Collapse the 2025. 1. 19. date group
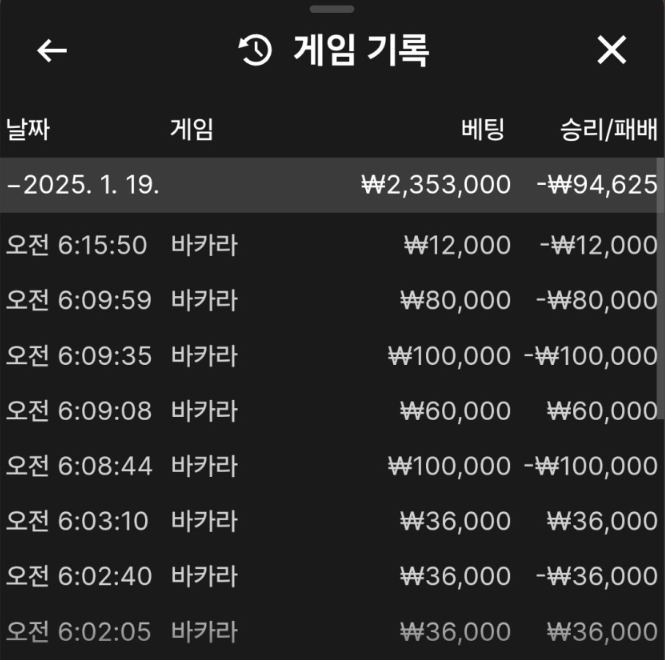Image resolution: width=665 pixels, height=660 pixels. pos(83,184)
